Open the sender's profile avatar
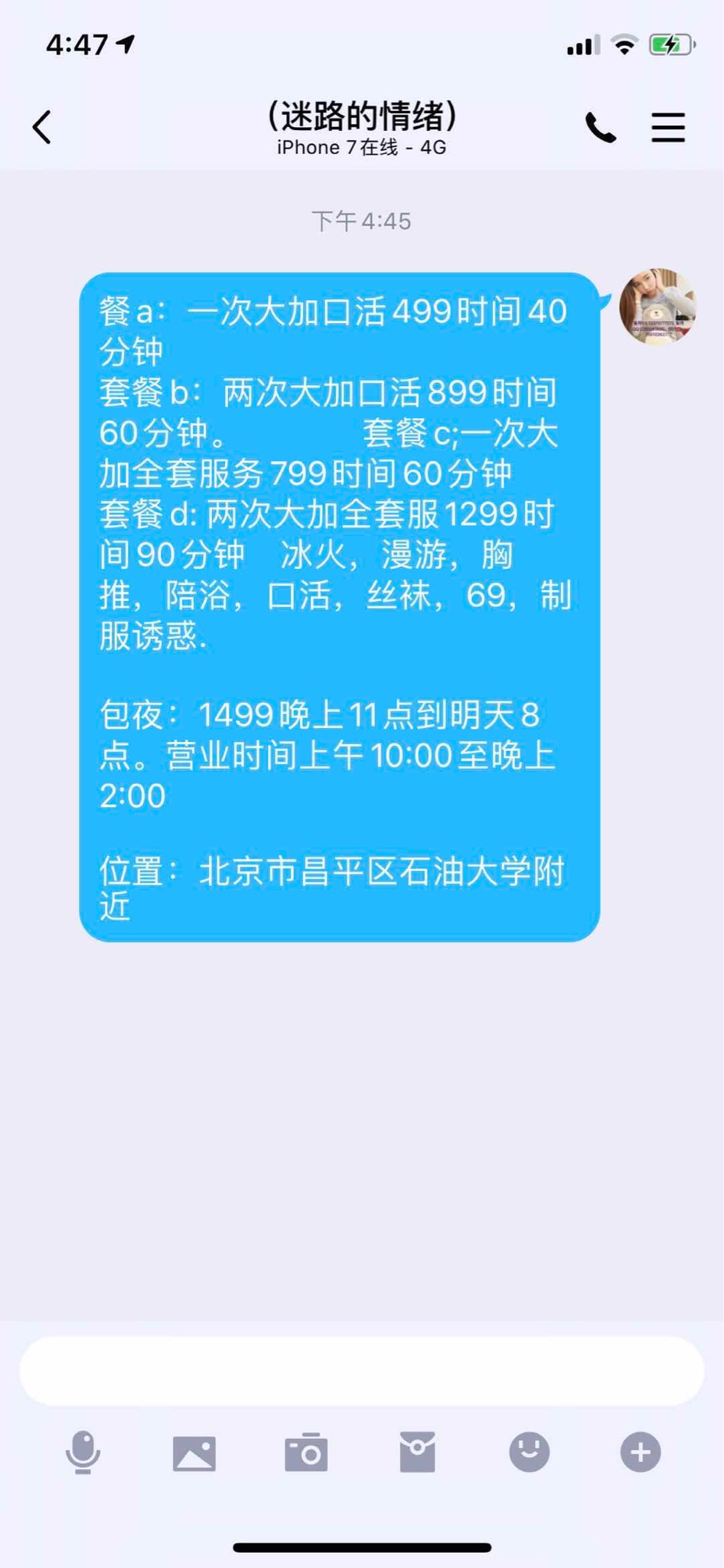 coord(657,306)
